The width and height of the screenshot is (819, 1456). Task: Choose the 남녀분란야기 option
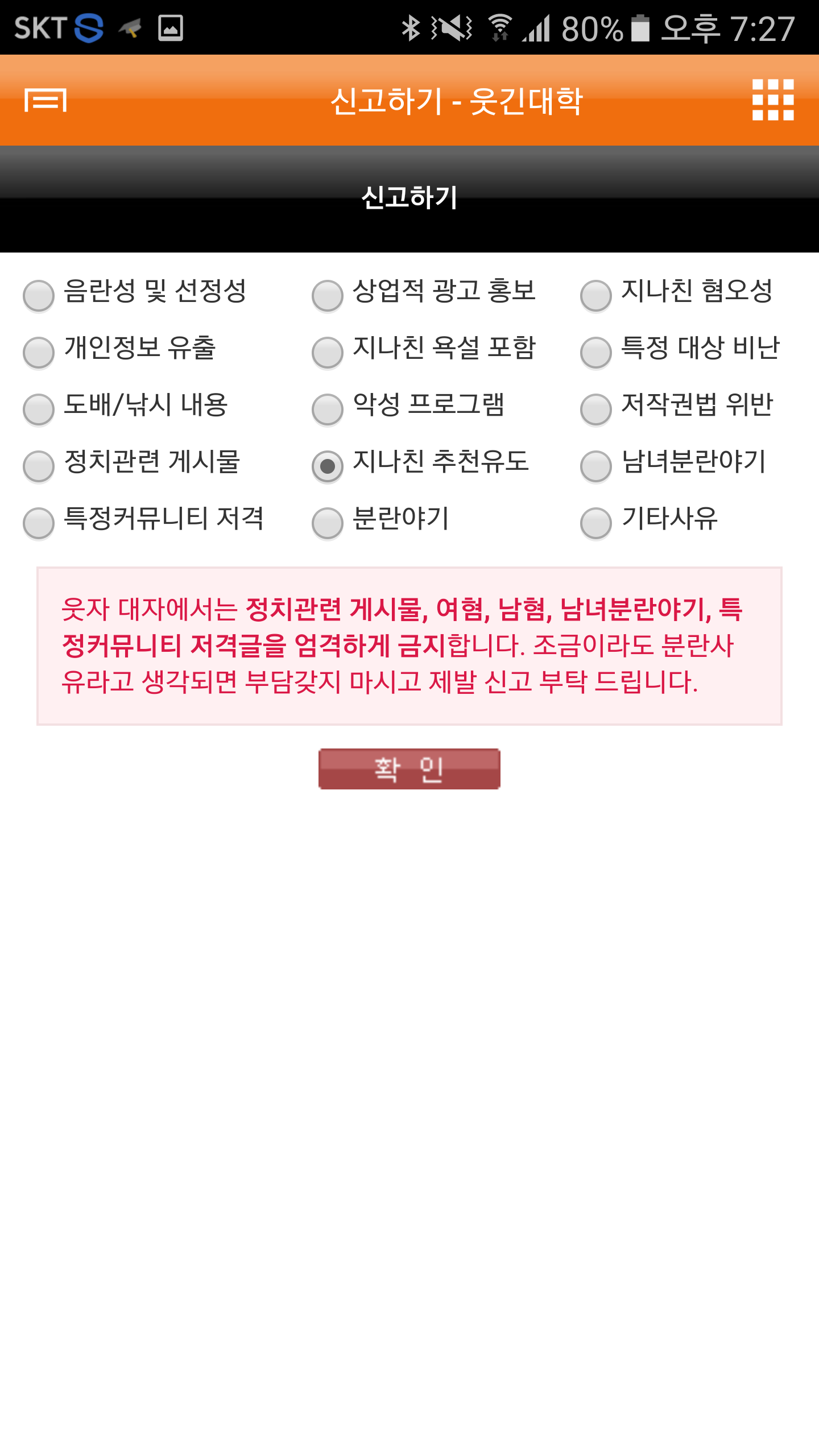(x=596, y=466)
